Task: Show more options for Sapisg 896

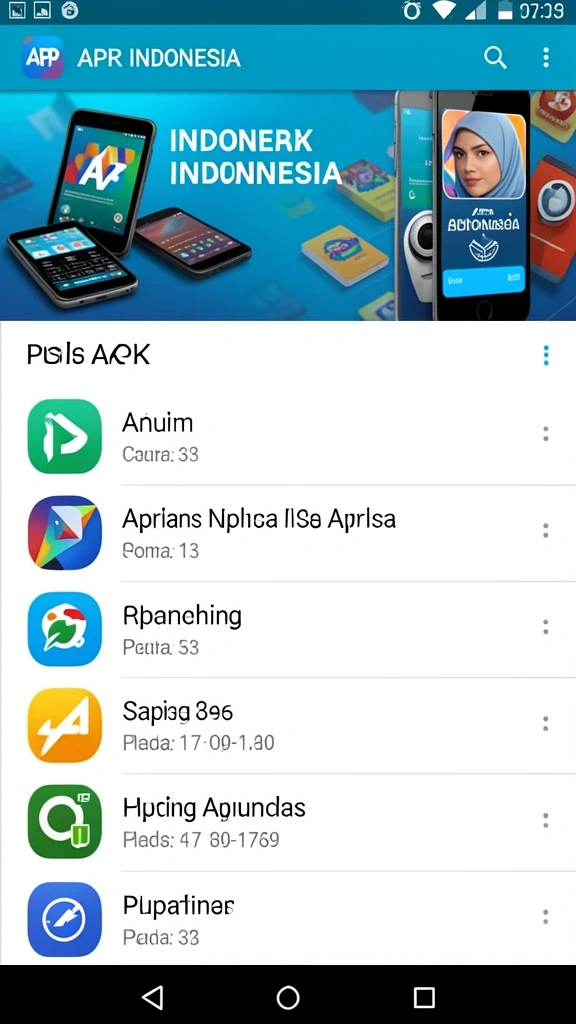Action: 546,724
